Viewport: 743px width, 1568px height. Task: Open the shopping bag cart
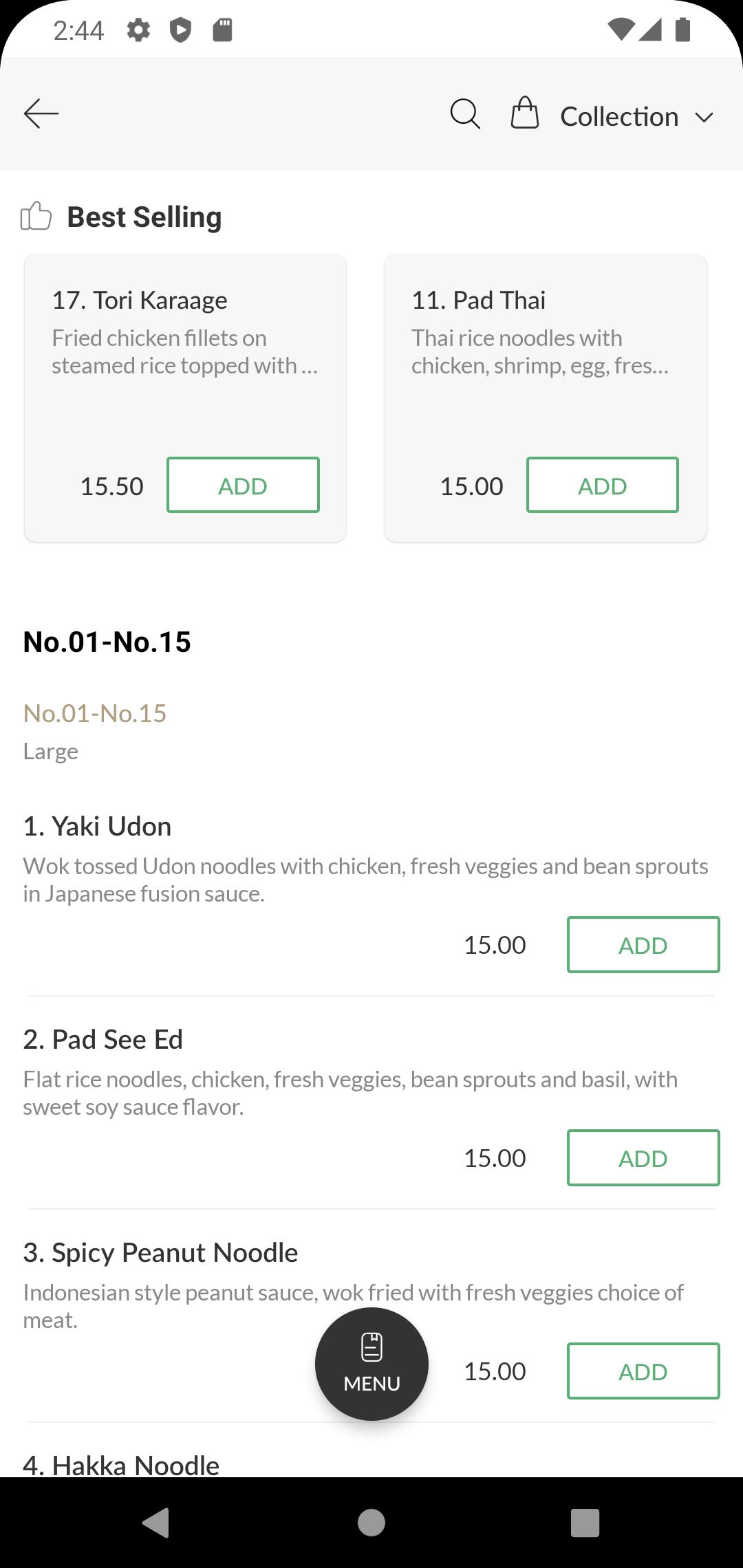pos(524,113)
